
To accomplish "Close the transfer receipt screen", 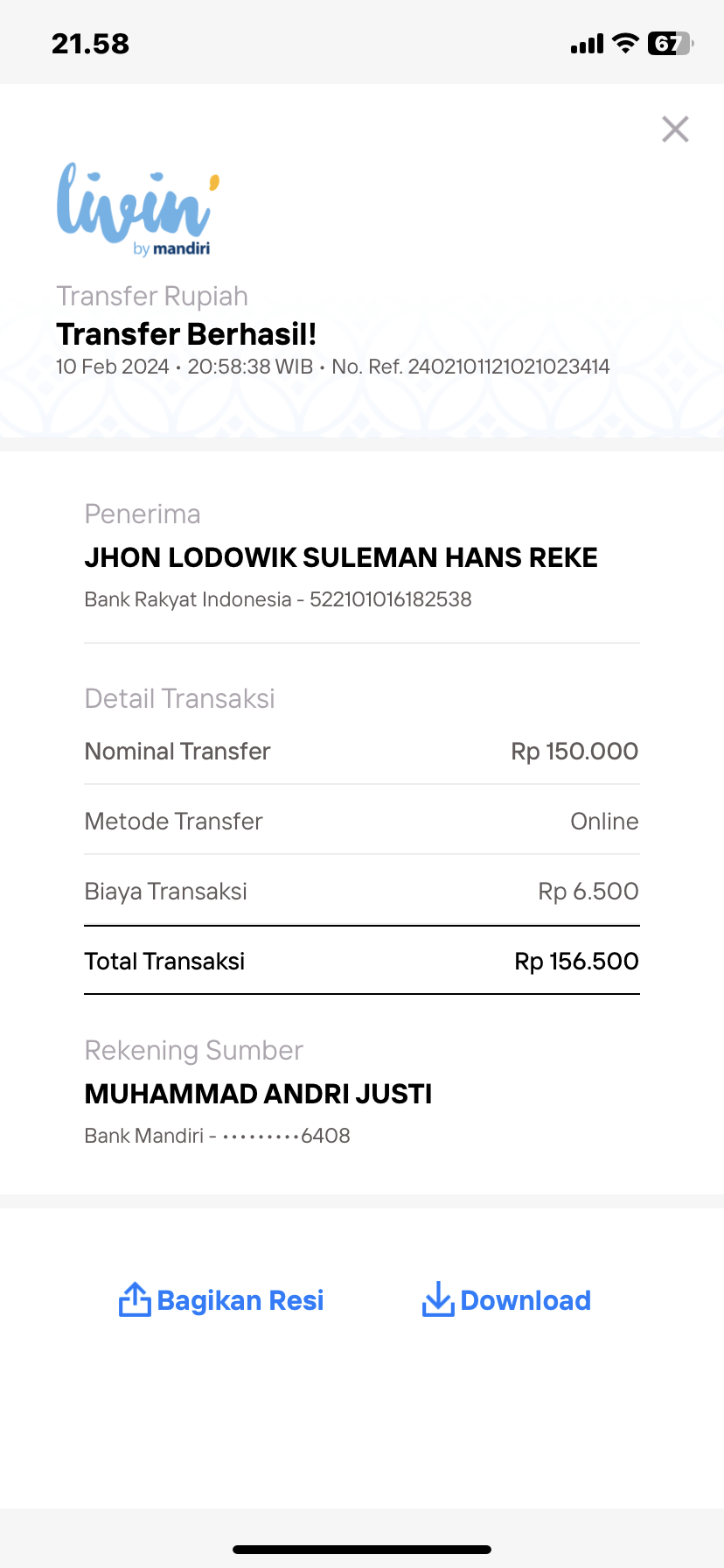I will (x=675, y=129).
